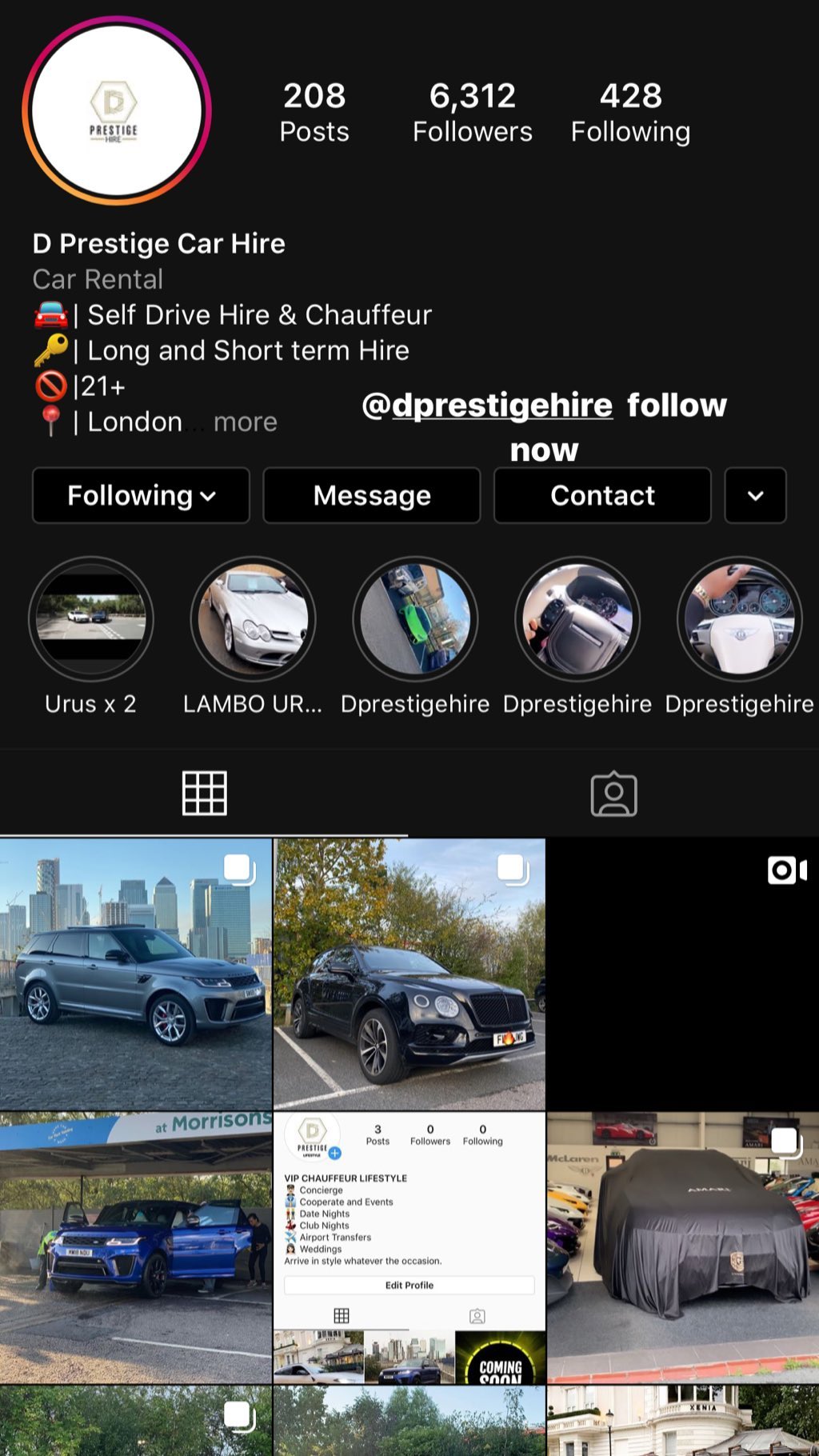Screen dimensions: 819x1456
Task: Open the black video post
Action: tap(683, 974)
